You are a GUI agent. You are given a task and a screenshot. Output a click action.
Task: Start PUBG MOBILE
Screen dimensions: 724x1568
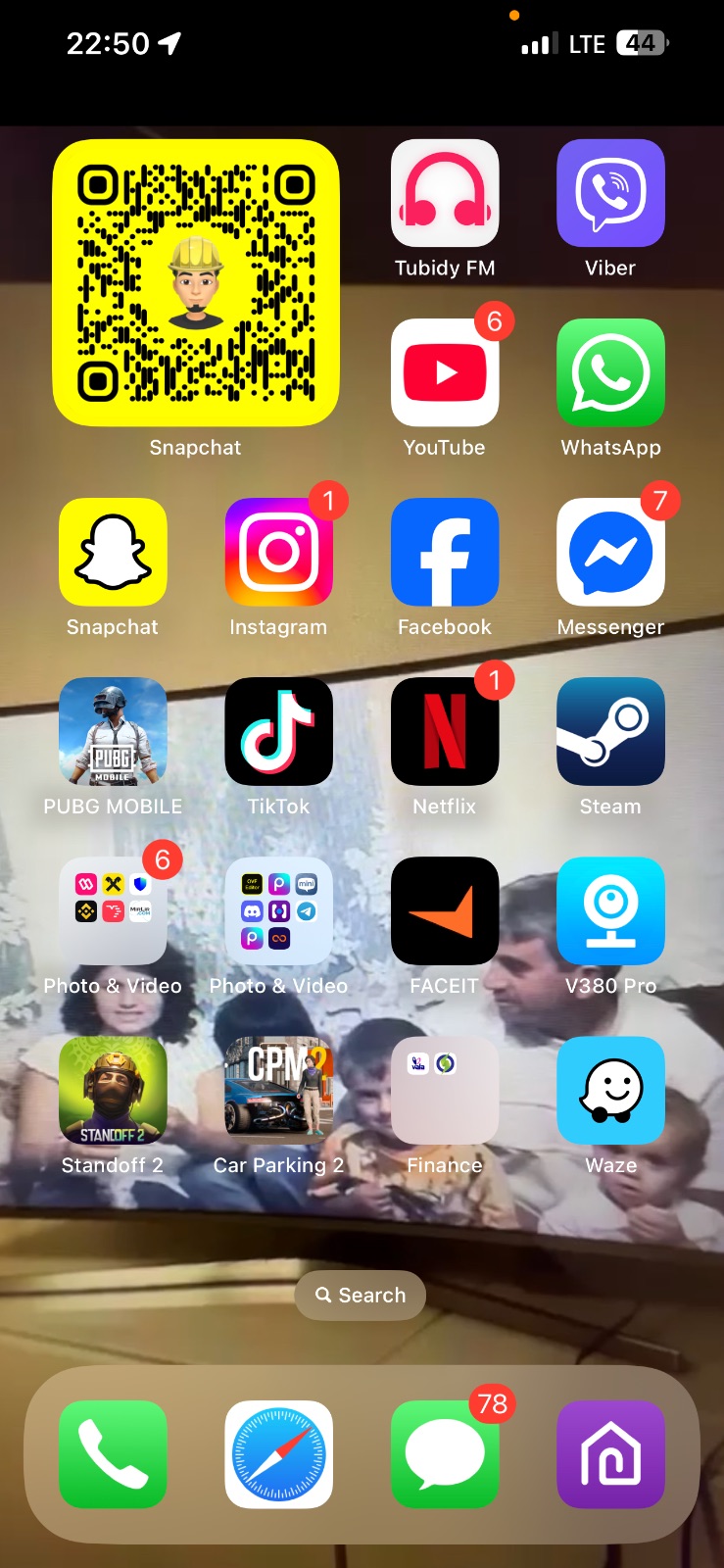click(x=113, y=731)
